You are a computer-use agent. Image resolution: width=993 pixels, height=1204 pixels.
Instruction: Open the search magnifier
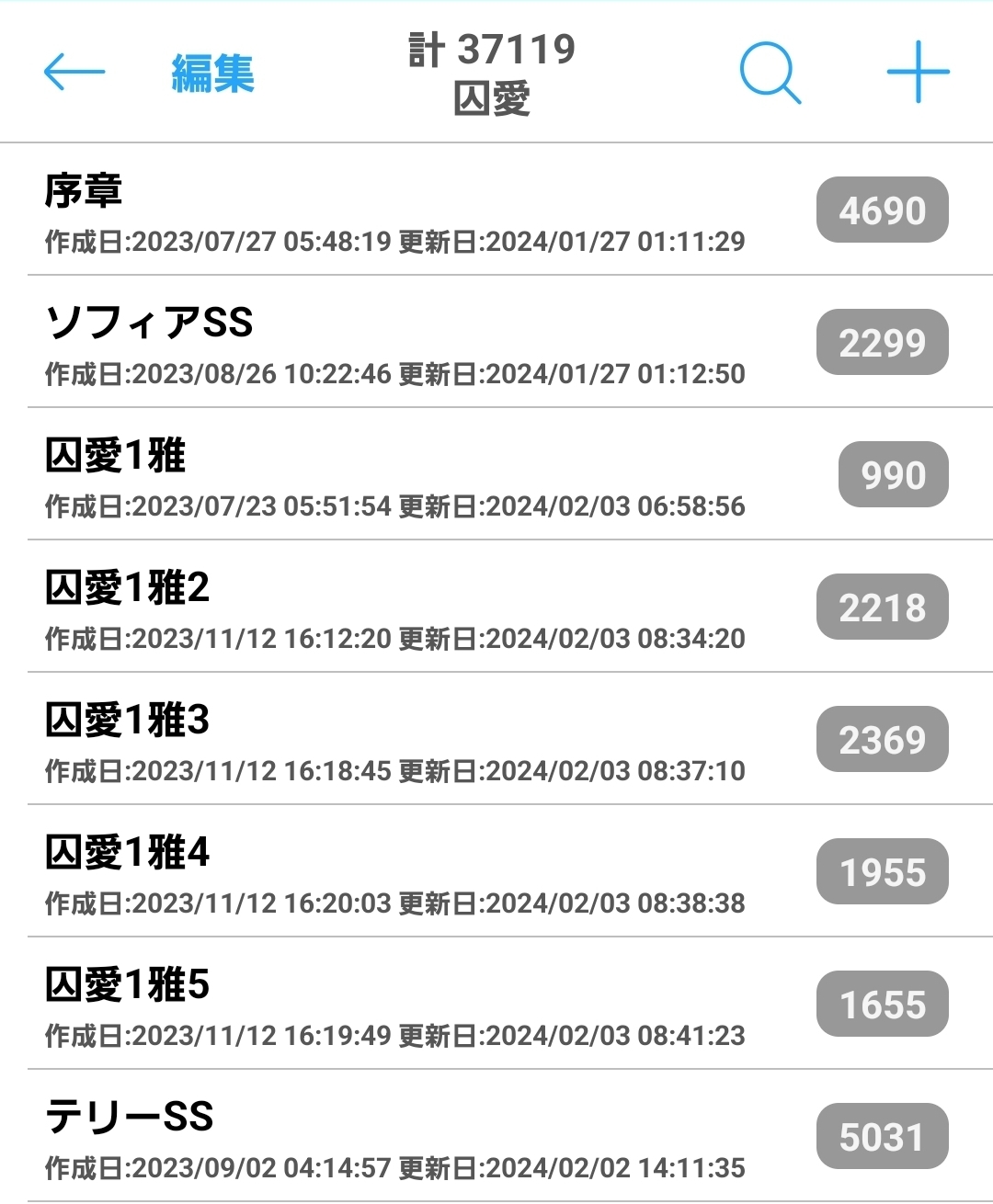(770, 72)
